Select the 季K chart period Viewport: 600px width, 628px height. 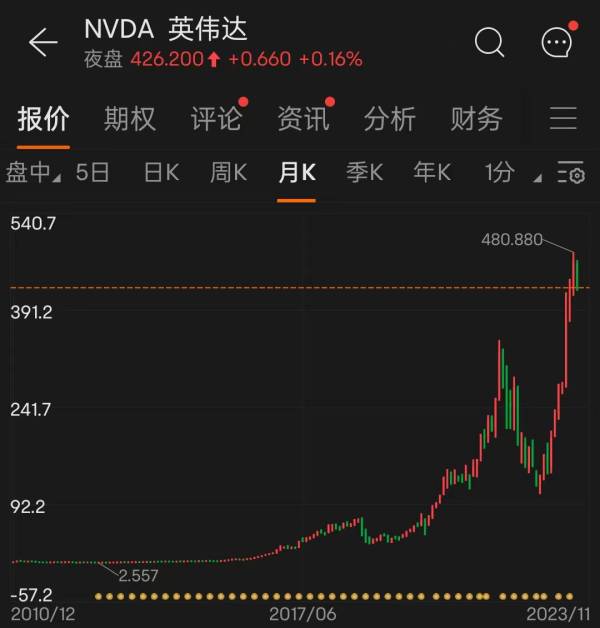point(364,172)
